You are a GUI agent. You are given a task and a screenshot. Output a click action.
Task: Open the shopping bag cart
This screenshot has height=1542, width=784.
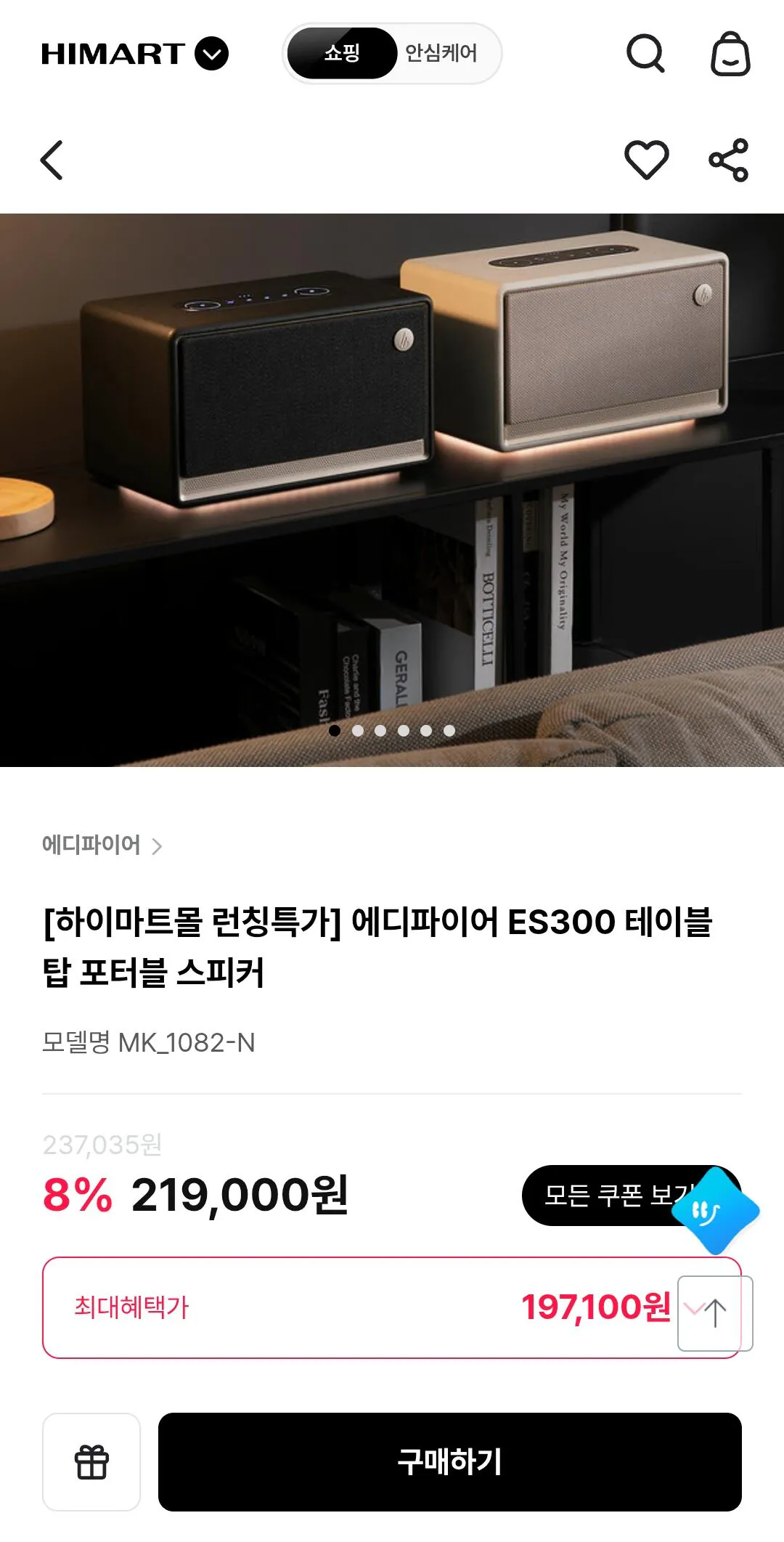731,54
